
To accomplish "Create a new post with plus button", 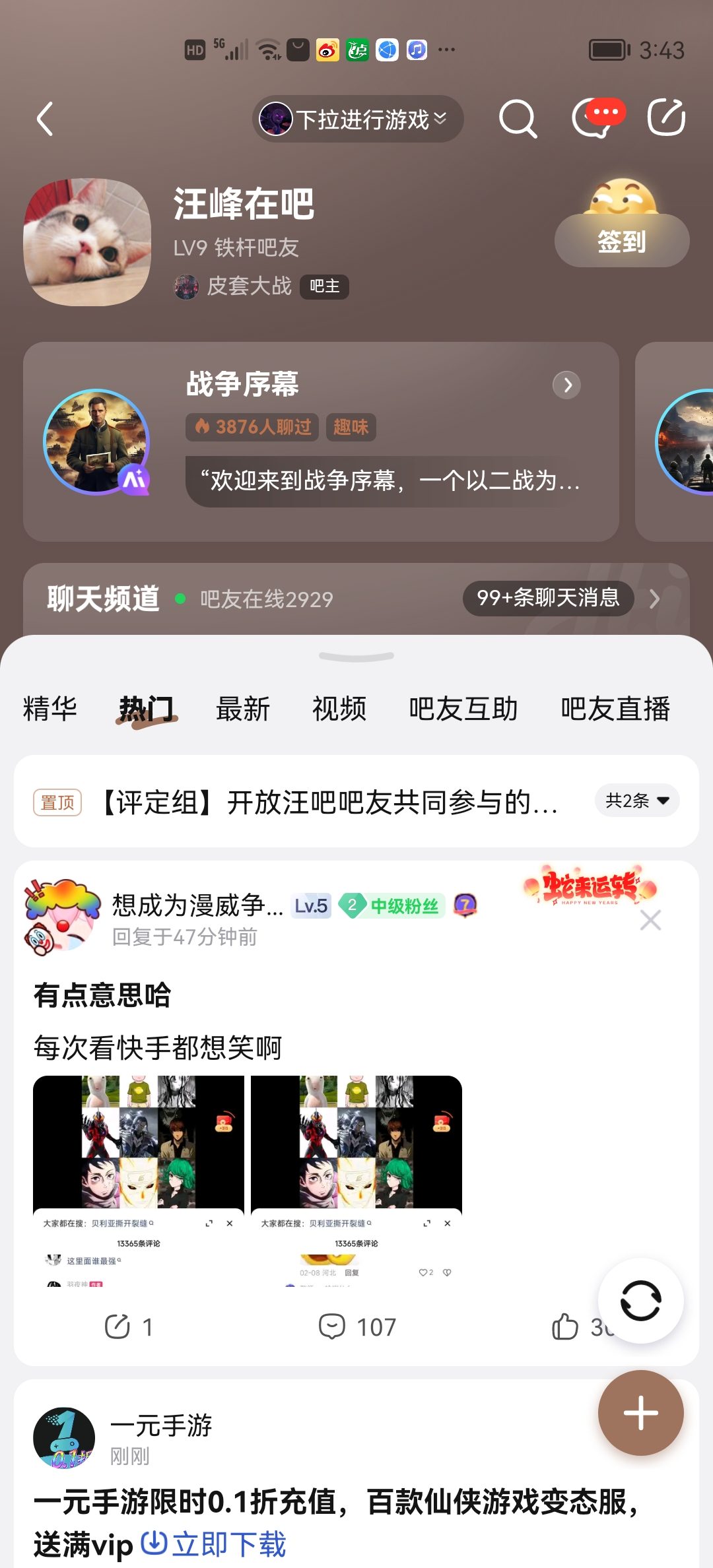I will coord(640,1413).
